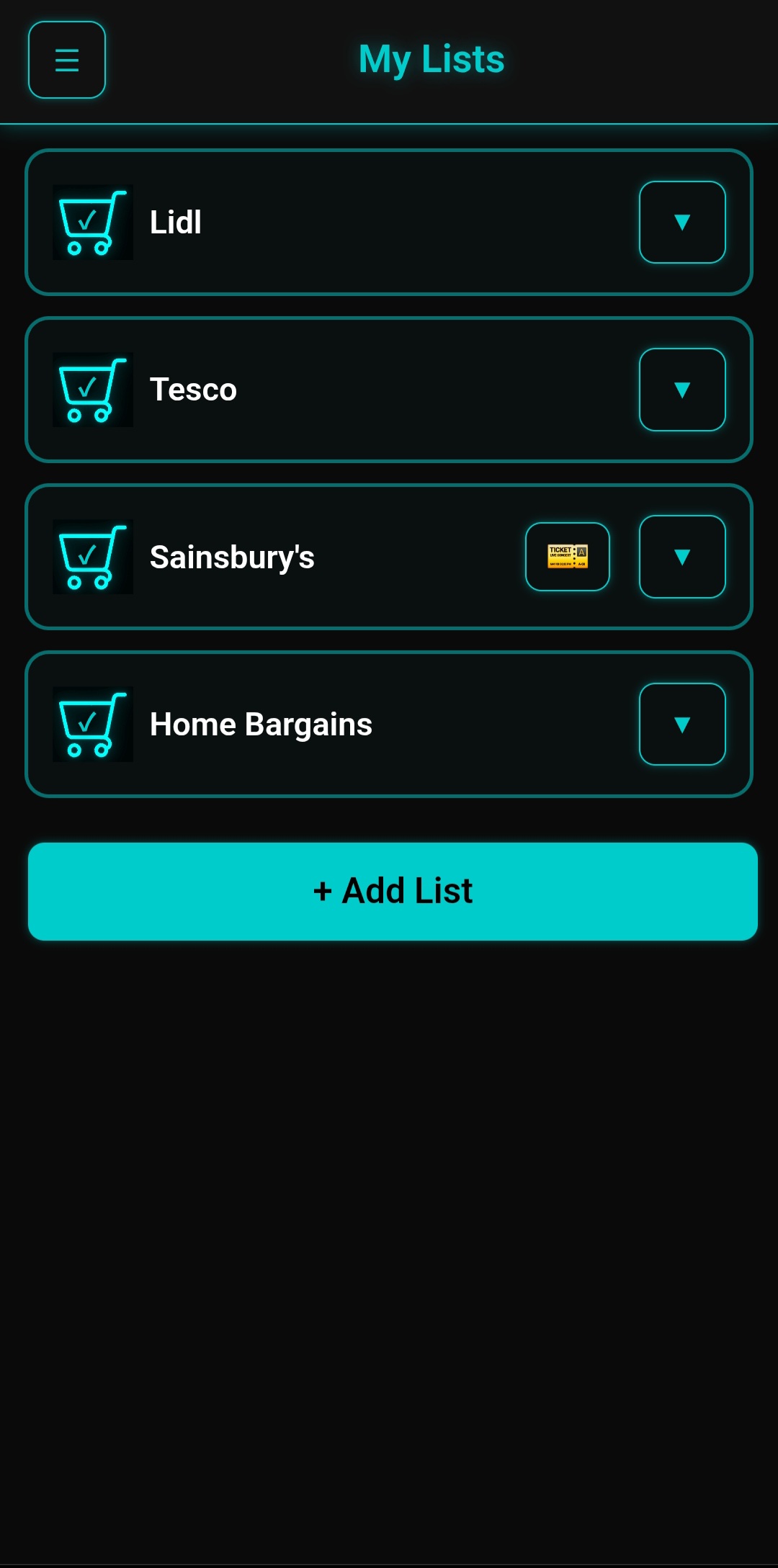Click the Home Bargains list name

[260, 724]
